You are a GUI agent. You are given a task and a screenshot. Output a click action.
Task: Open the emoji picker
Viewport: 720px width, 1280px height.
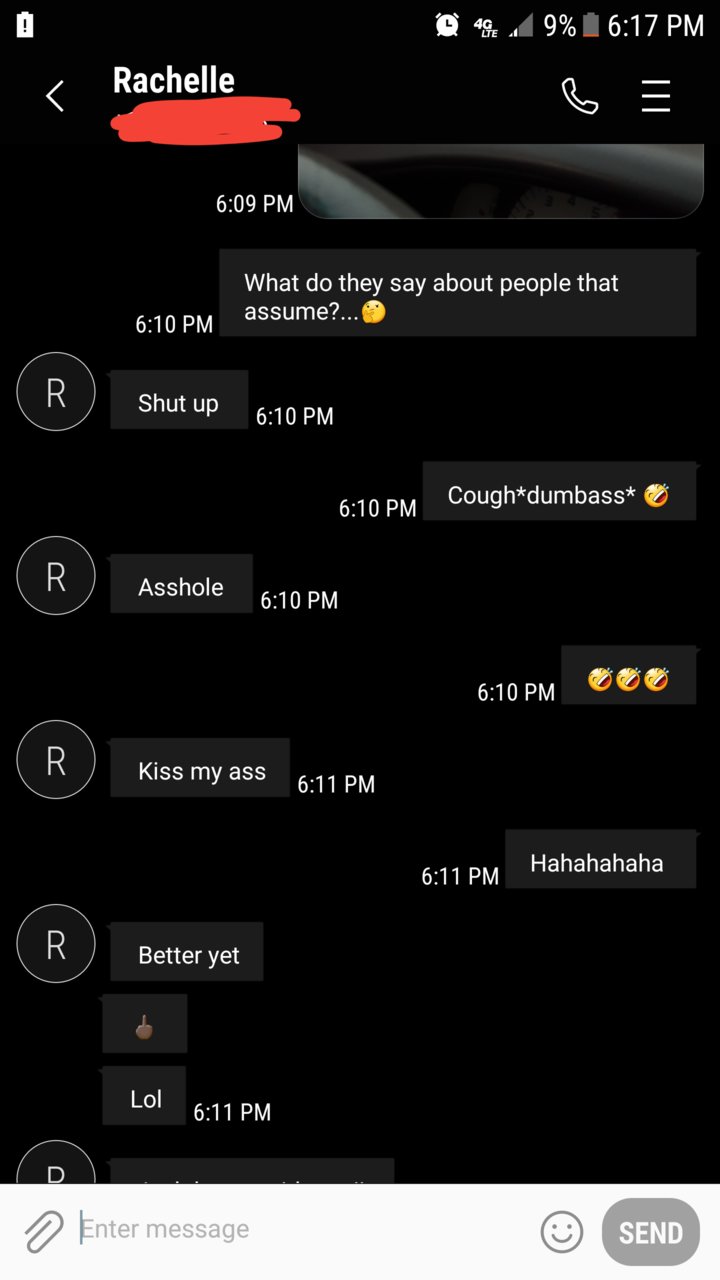point(561,1231)
